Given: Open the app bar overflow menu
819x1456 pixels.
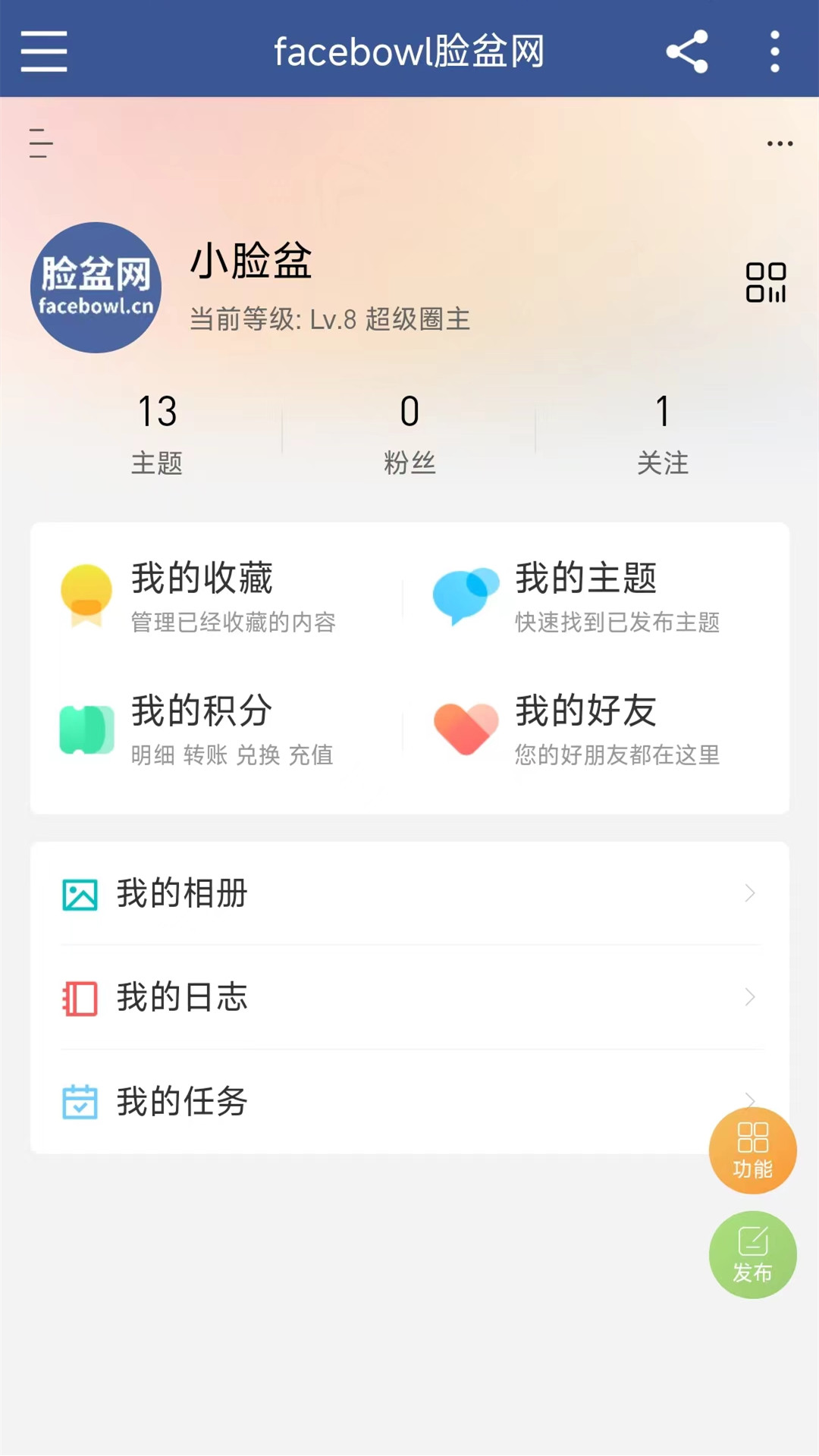Looking at the screenshot, I should 774,52.
